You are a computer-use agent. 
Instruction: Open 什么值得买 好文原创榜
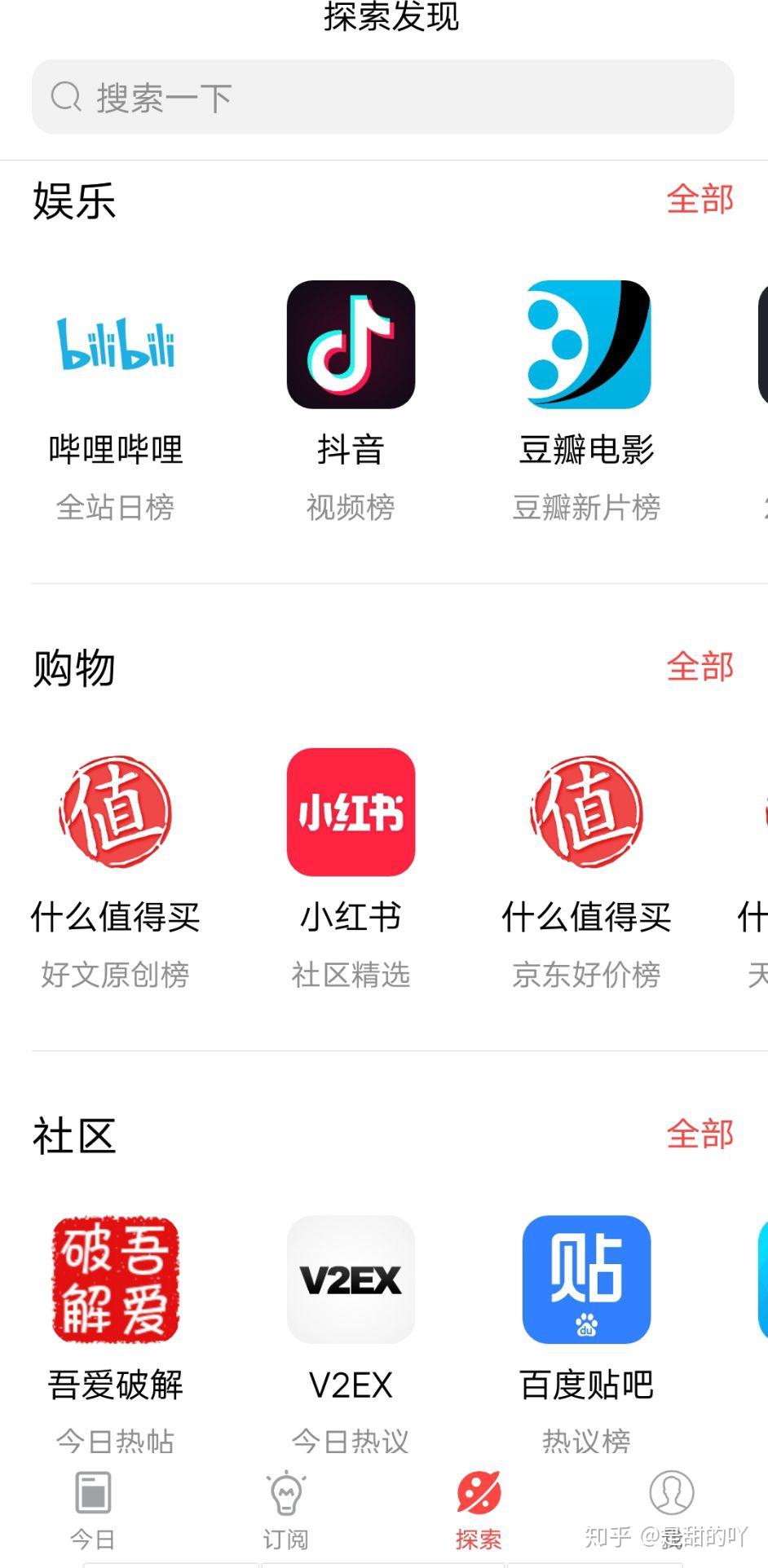(116, 813)
